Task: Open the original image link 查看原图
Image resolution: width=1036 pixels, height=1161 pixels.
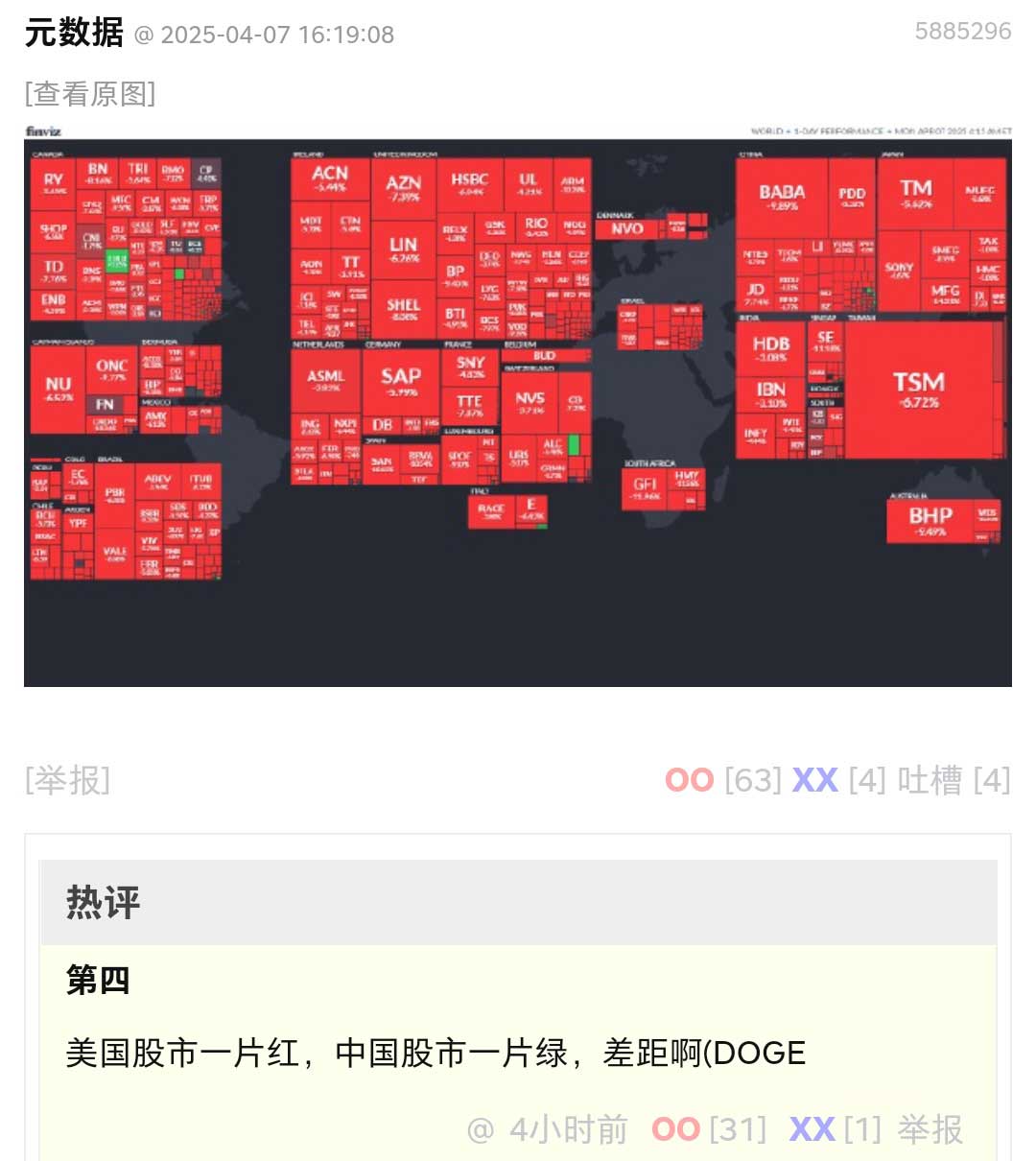Action: (90, 93)
